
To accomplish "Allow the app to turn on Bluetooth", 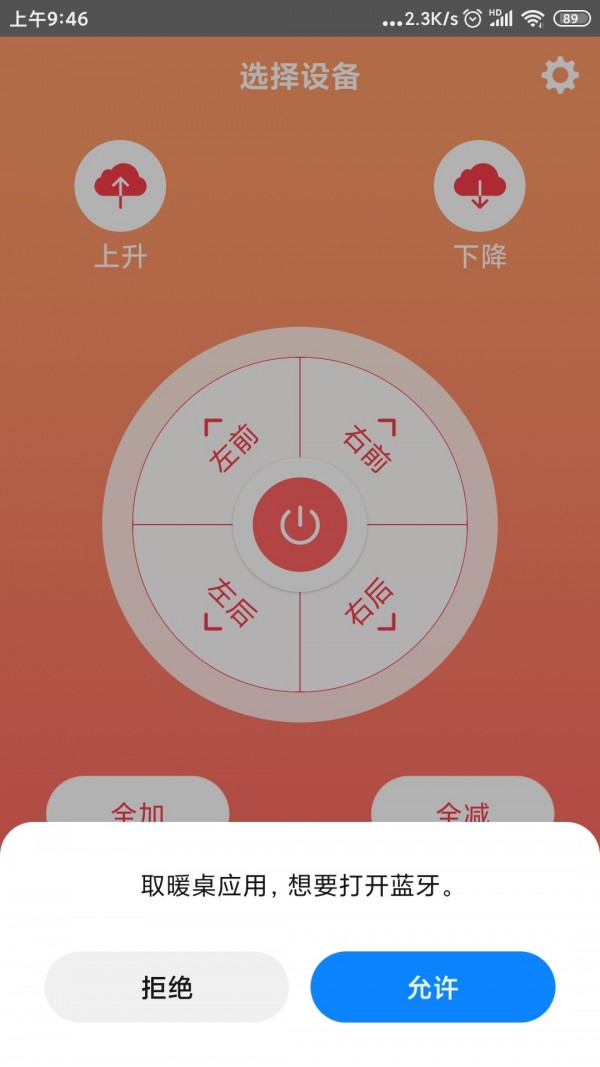I will (432, 987).
